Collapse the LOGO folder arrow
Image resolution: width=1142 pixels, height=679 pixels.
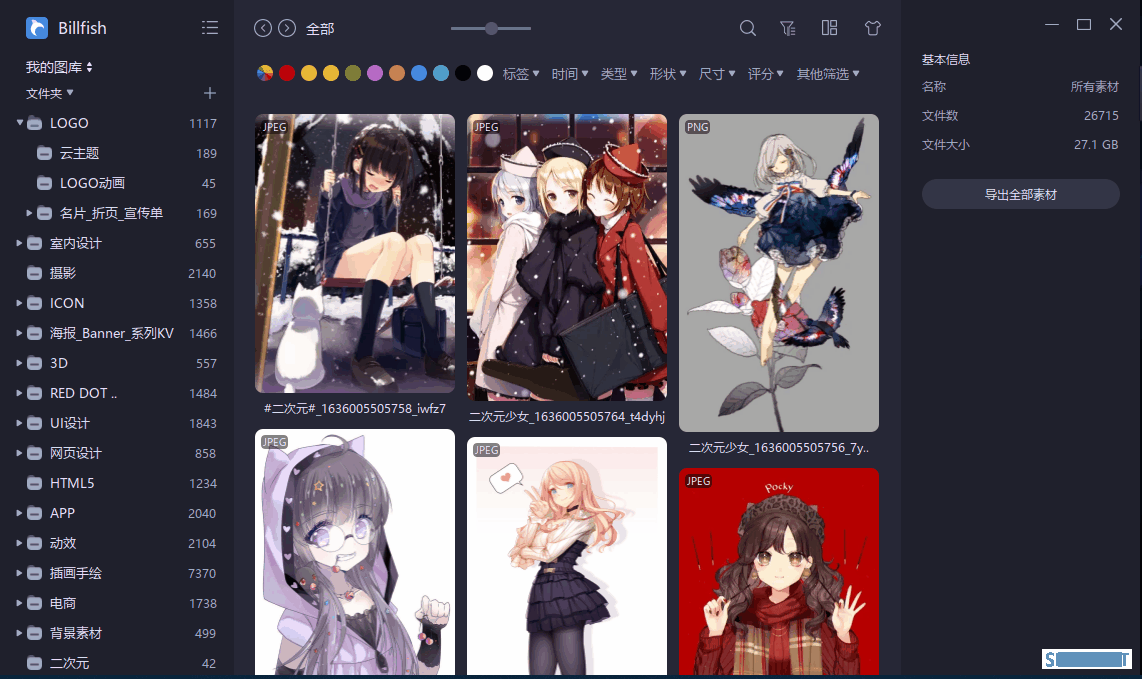20,123
